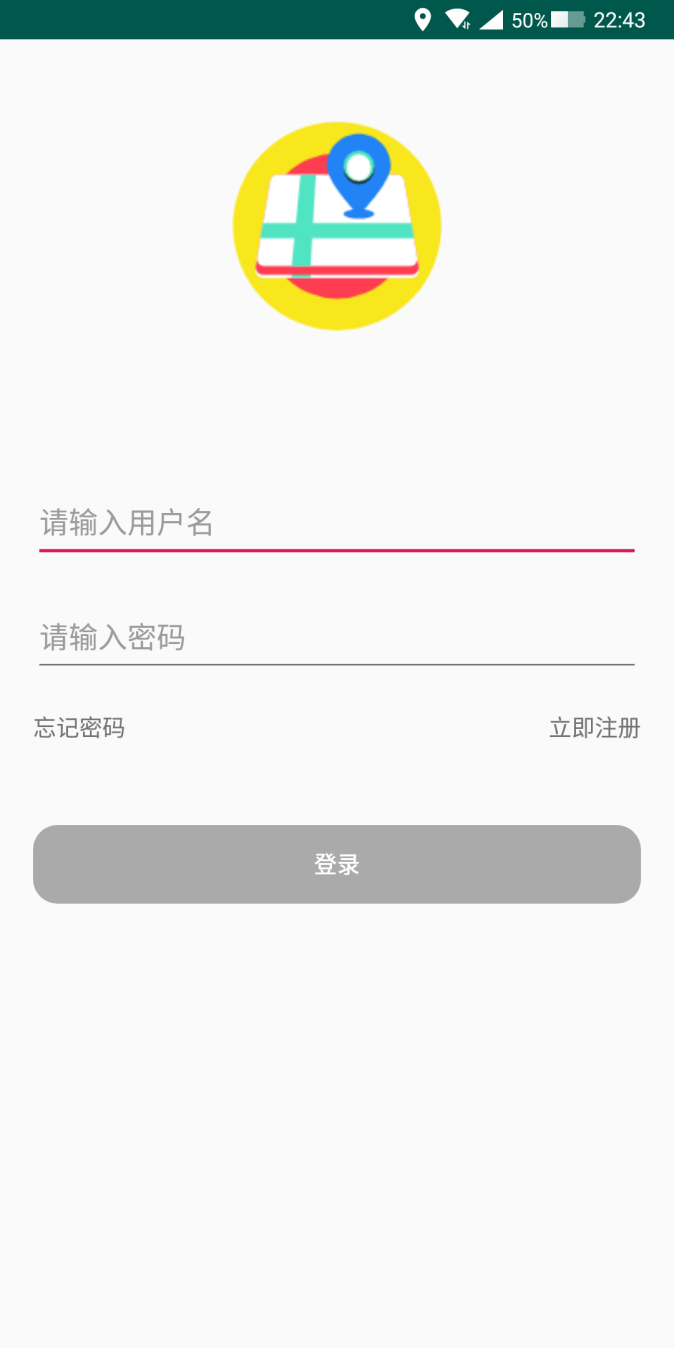Tap the password field 请输入密码
Image resolution: width=674 pixels, height=1348 pixels.
[x=336, y=637]
